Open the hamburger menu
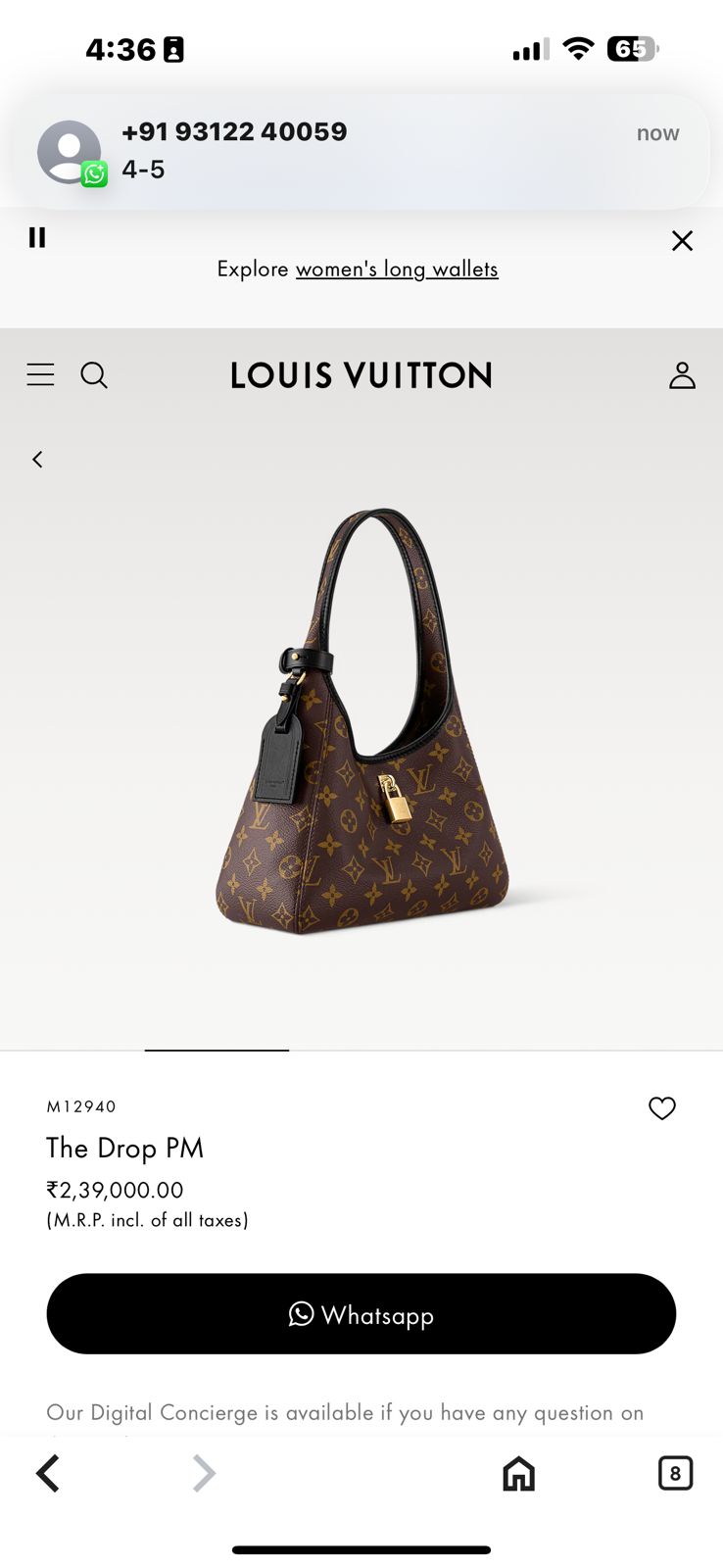The width and height of the screenshot is (723, 1568). point(40,374)
